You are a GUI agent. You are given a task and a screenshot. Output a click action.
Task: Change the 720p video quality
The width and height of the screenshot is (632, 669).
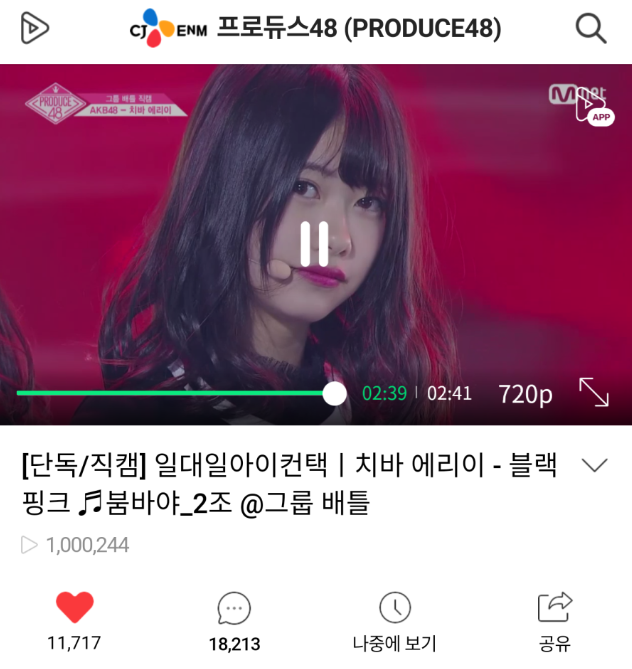525,394
